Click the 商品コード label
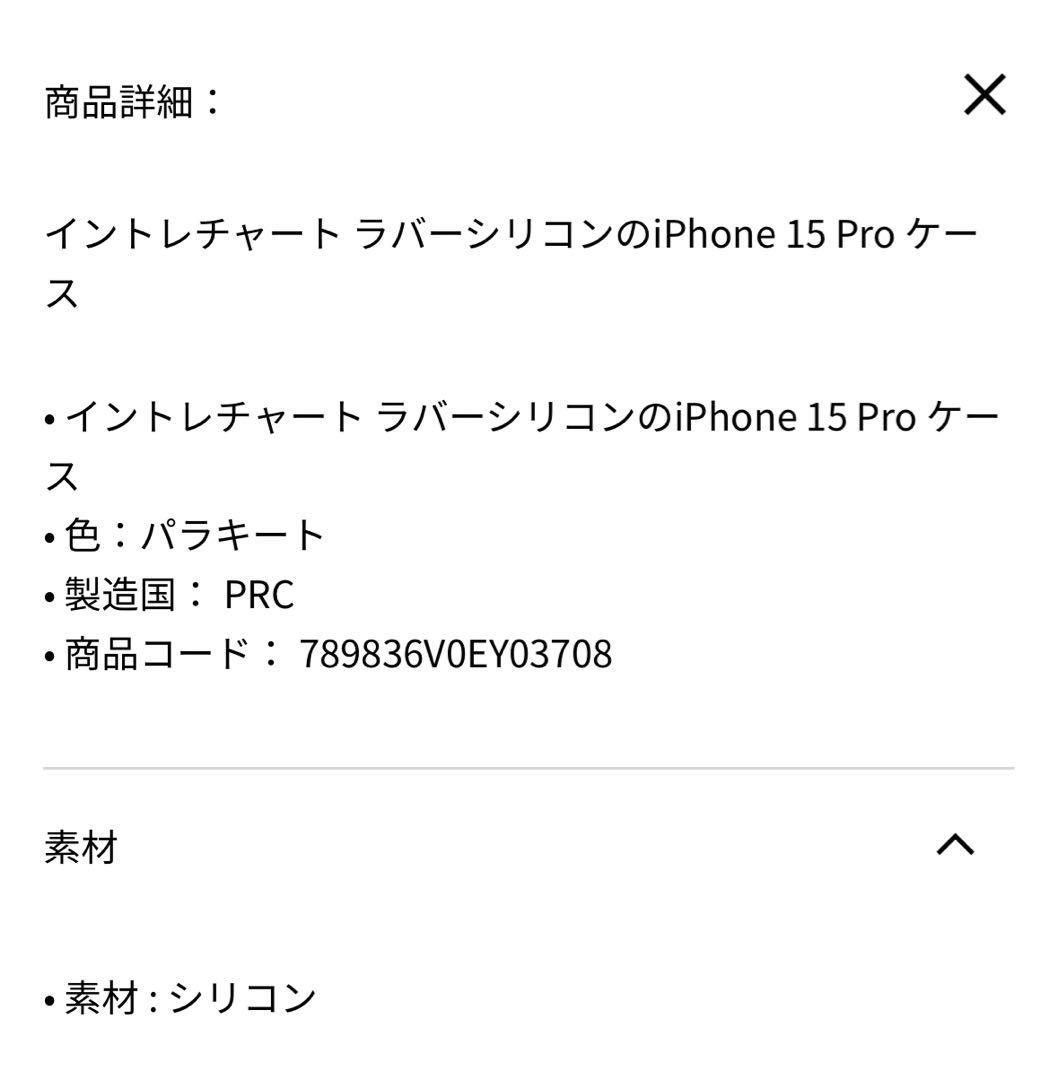Image resolution: width=1058 pixels, height=1080 pixels. pyautogui.click(x=165, y=653)
